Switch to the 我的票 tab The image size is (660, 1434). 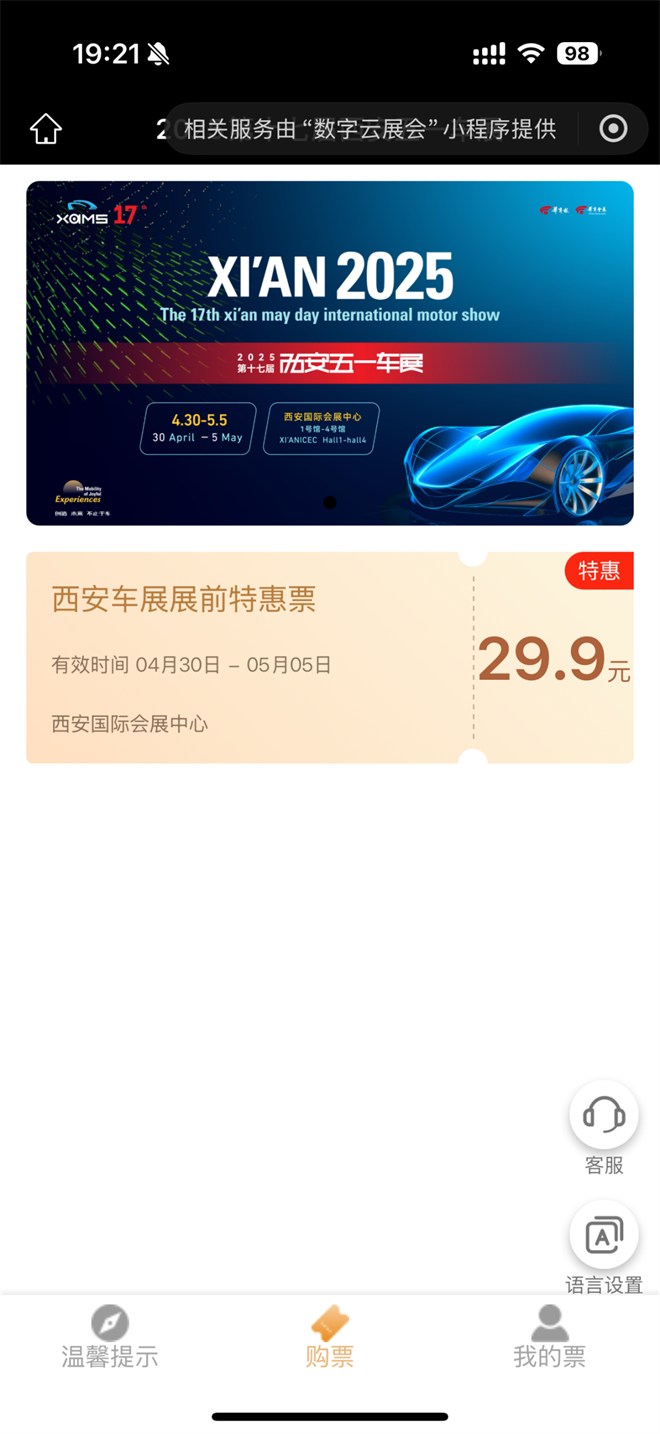549,1337
